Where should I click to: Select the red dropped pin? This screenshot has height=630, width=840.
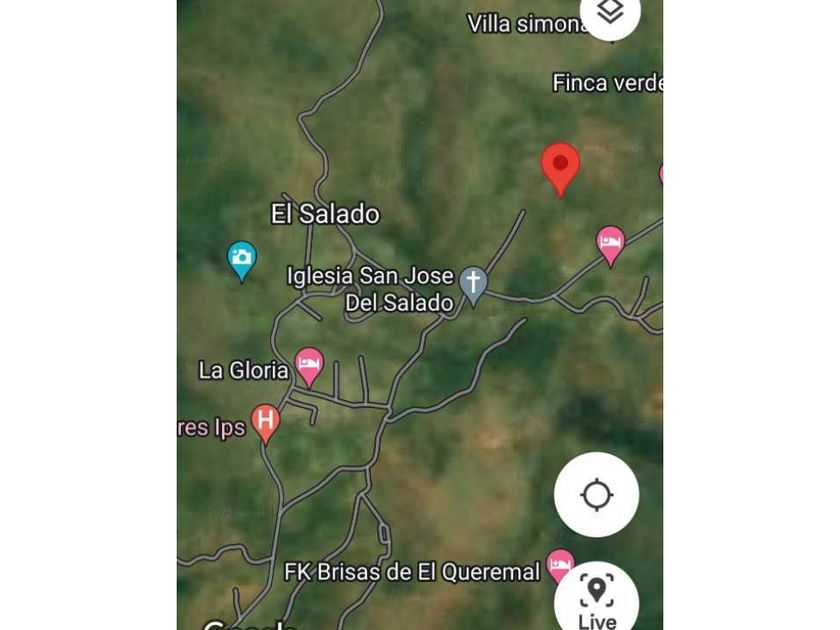pos(560,166)
